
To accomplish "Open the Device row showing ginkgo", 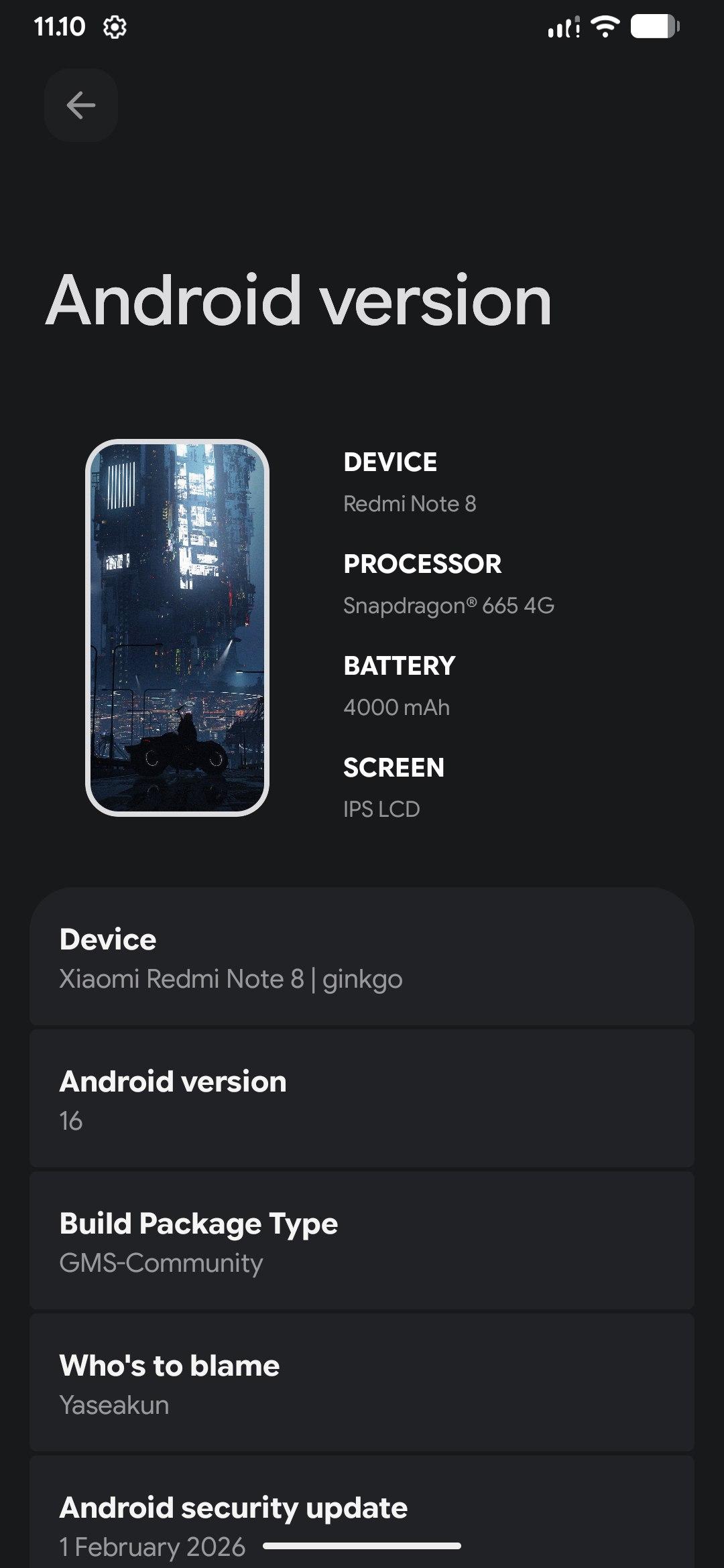I will [x=362, y=958].
